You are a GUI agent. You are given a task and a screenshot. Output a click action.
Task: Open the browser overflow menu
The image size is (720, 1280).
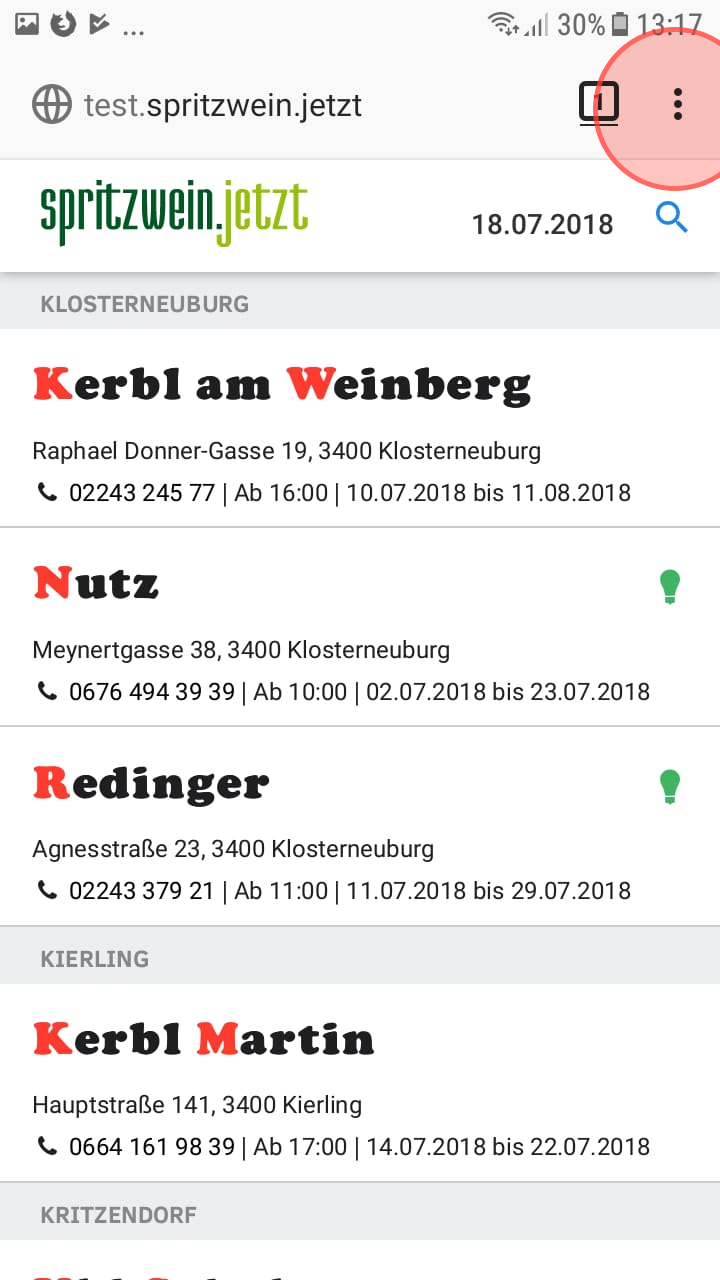coord(678,104)
